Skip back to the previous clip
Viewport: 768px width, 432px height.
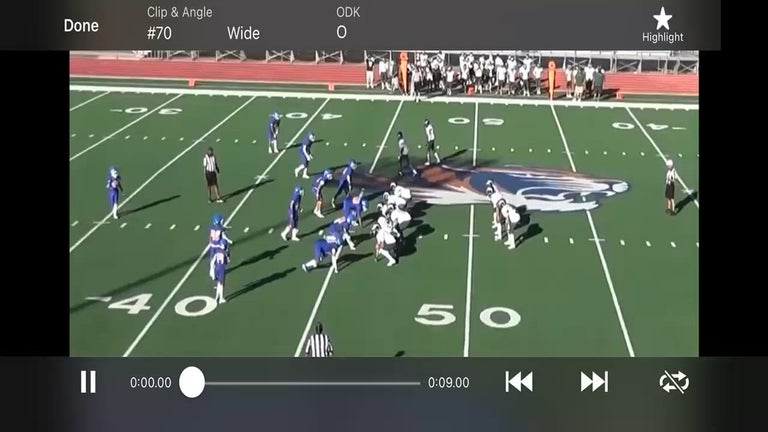point(519,382)
